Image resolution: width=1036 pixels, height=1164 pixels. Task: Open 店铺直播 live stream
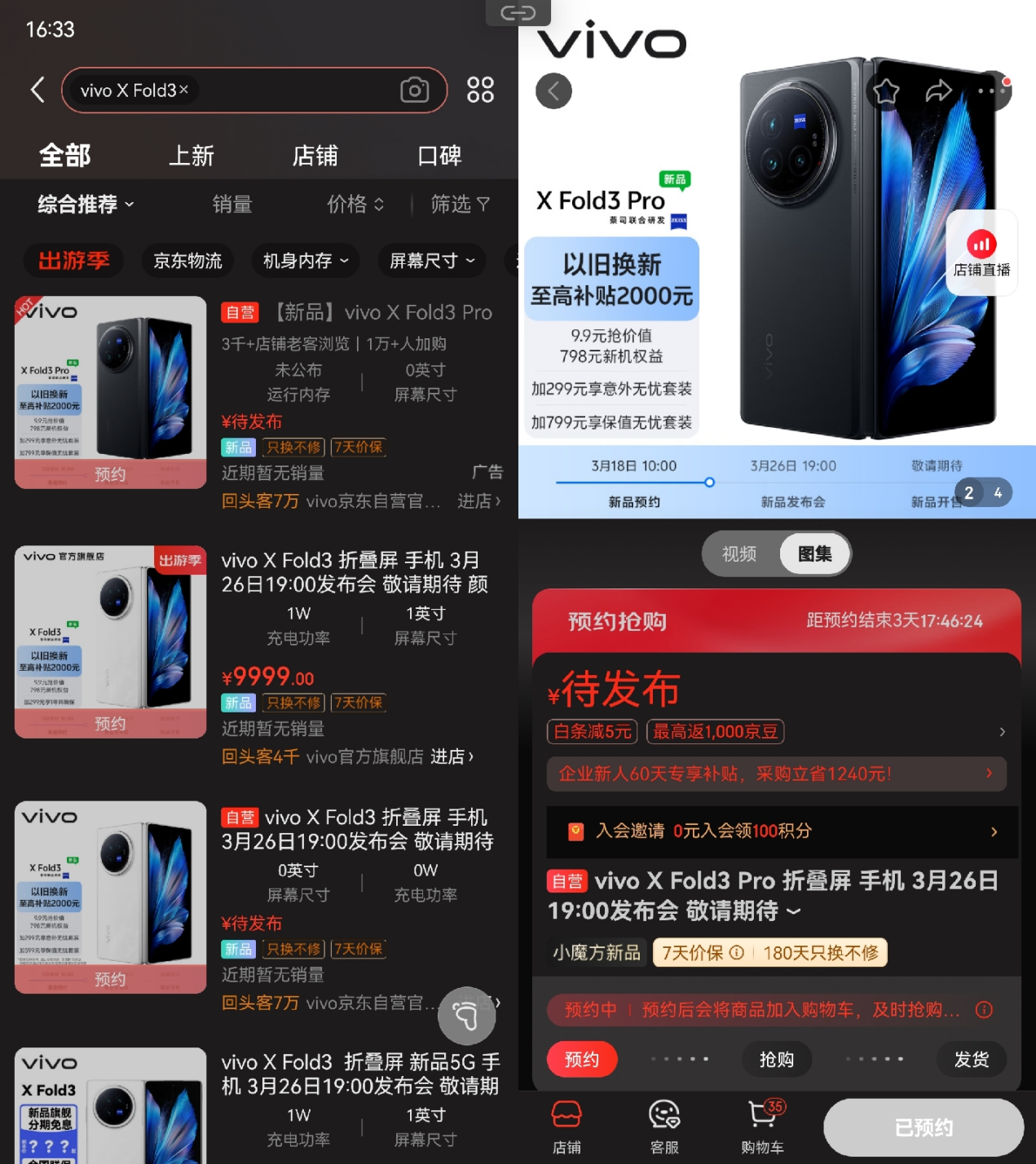point(981,253)
